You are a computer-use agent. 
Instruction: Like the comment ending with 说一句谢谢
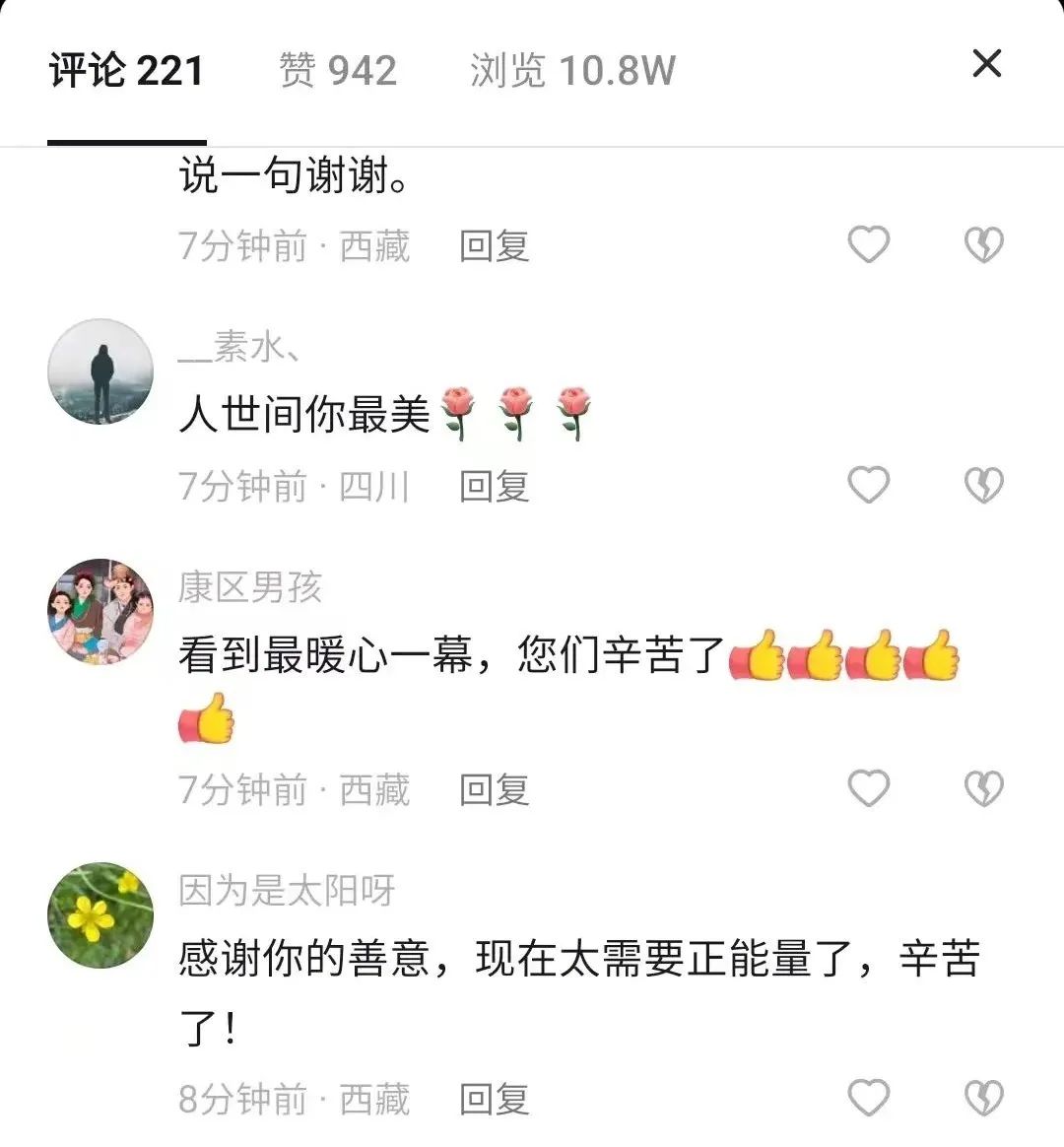click(x=869, y=245)
